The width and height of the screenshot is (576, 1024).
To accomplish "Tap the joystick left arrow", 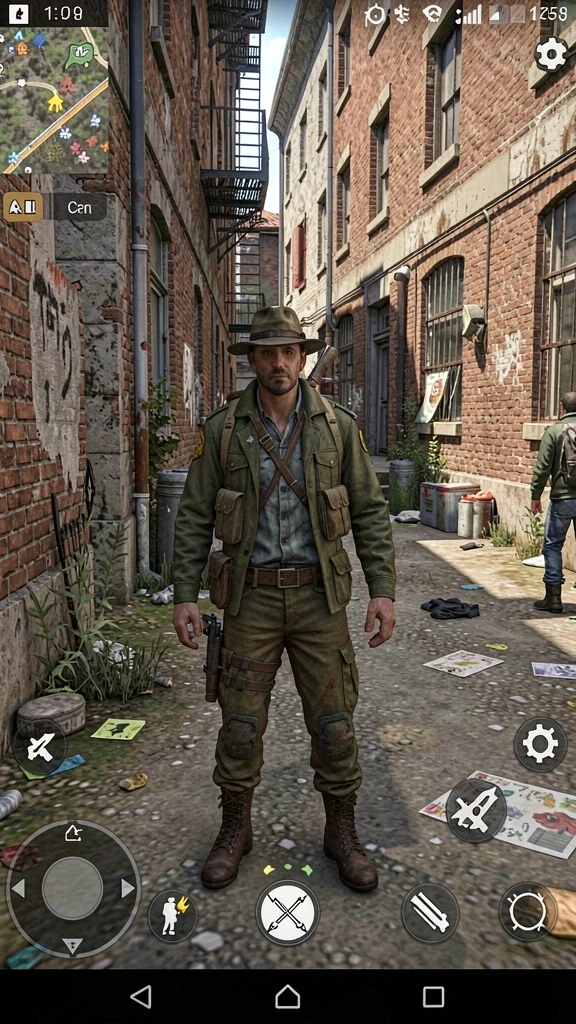I will click(x=18, y=888).
